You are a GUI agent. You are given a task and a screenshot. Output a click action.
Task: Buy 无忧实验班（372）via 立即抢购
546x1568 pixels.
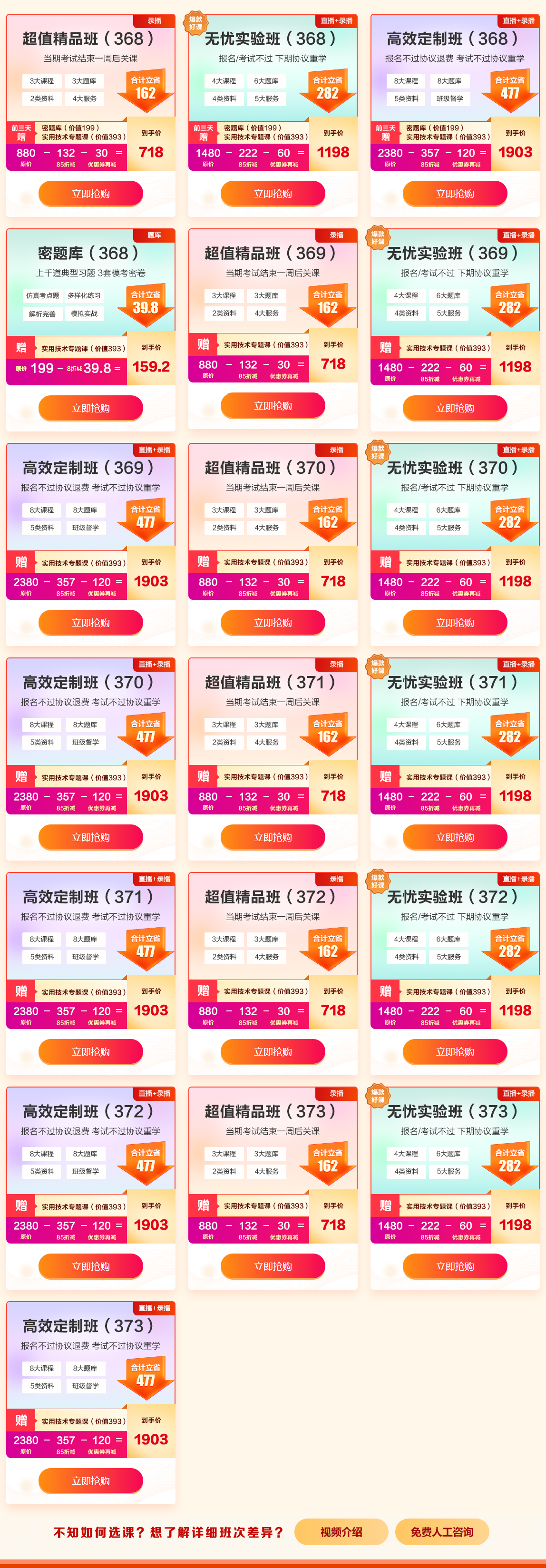[x=455, y=1052]
